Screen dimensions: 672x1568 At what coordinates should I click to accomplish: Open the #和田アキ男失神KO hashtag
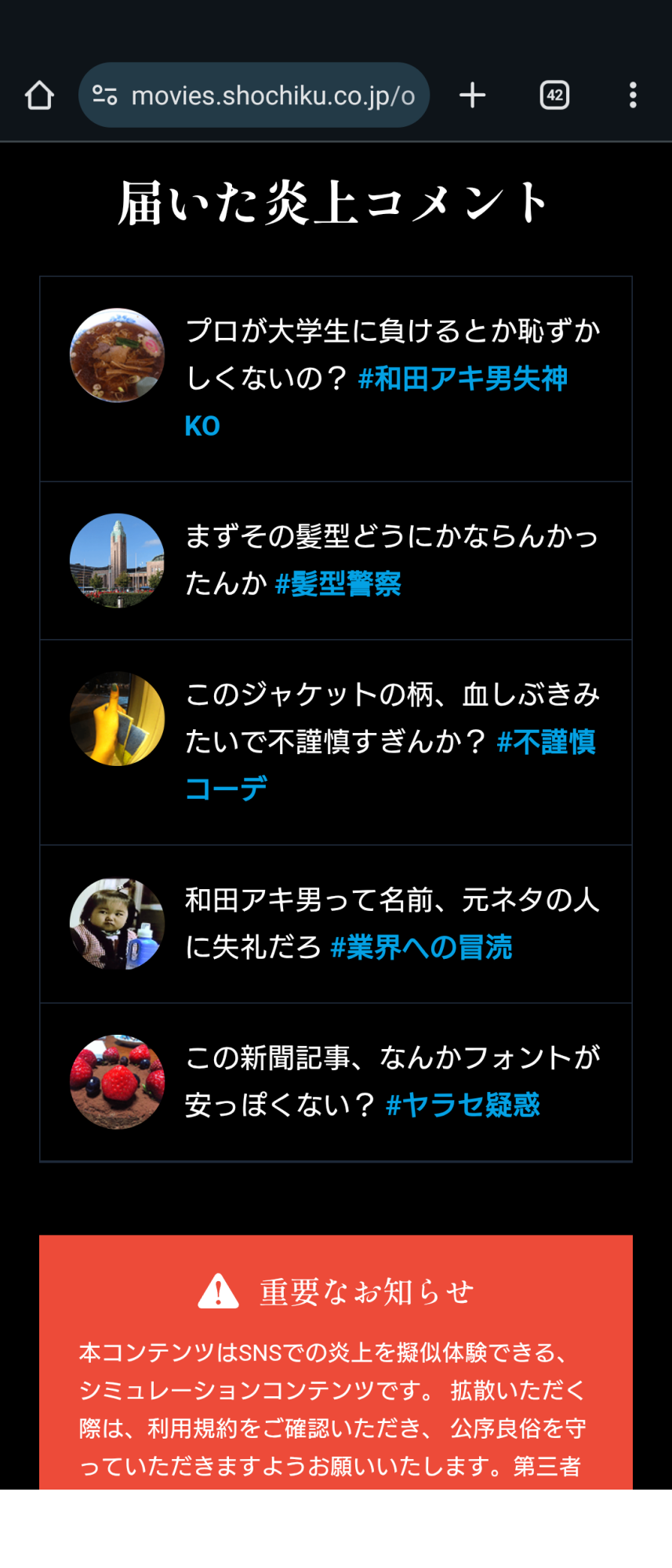pyautogui.click(x=463, y=379)
